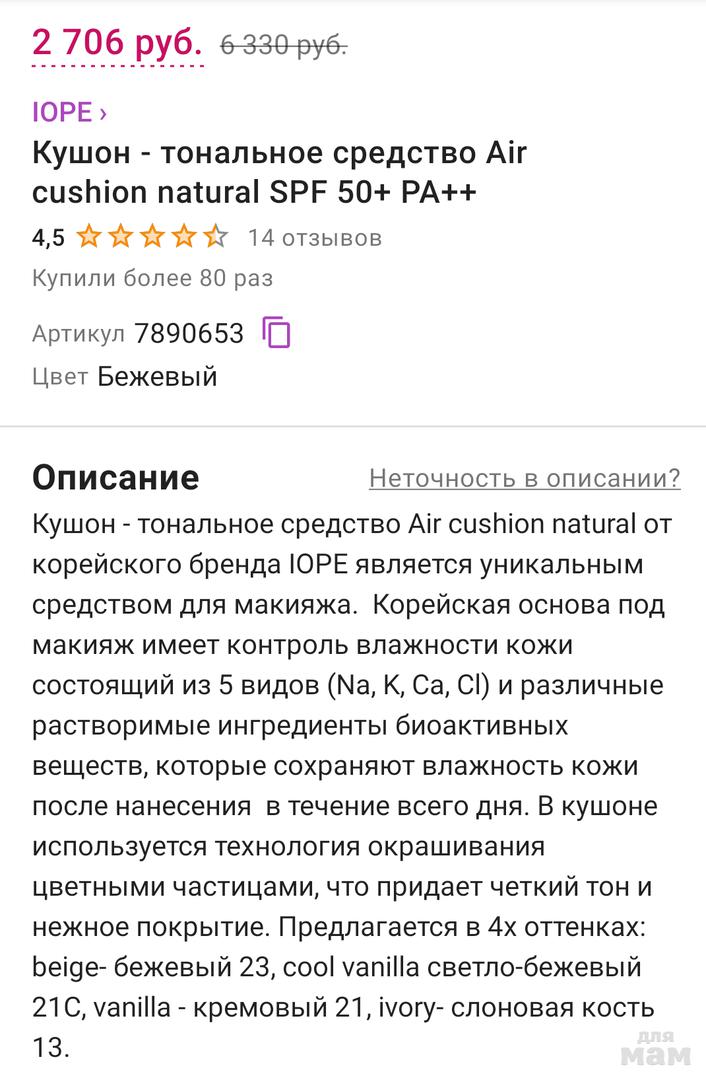This screenshot has width=706, height=1080.
Task: Open the 14 отзывов reviews
Action: pos(314,238)
